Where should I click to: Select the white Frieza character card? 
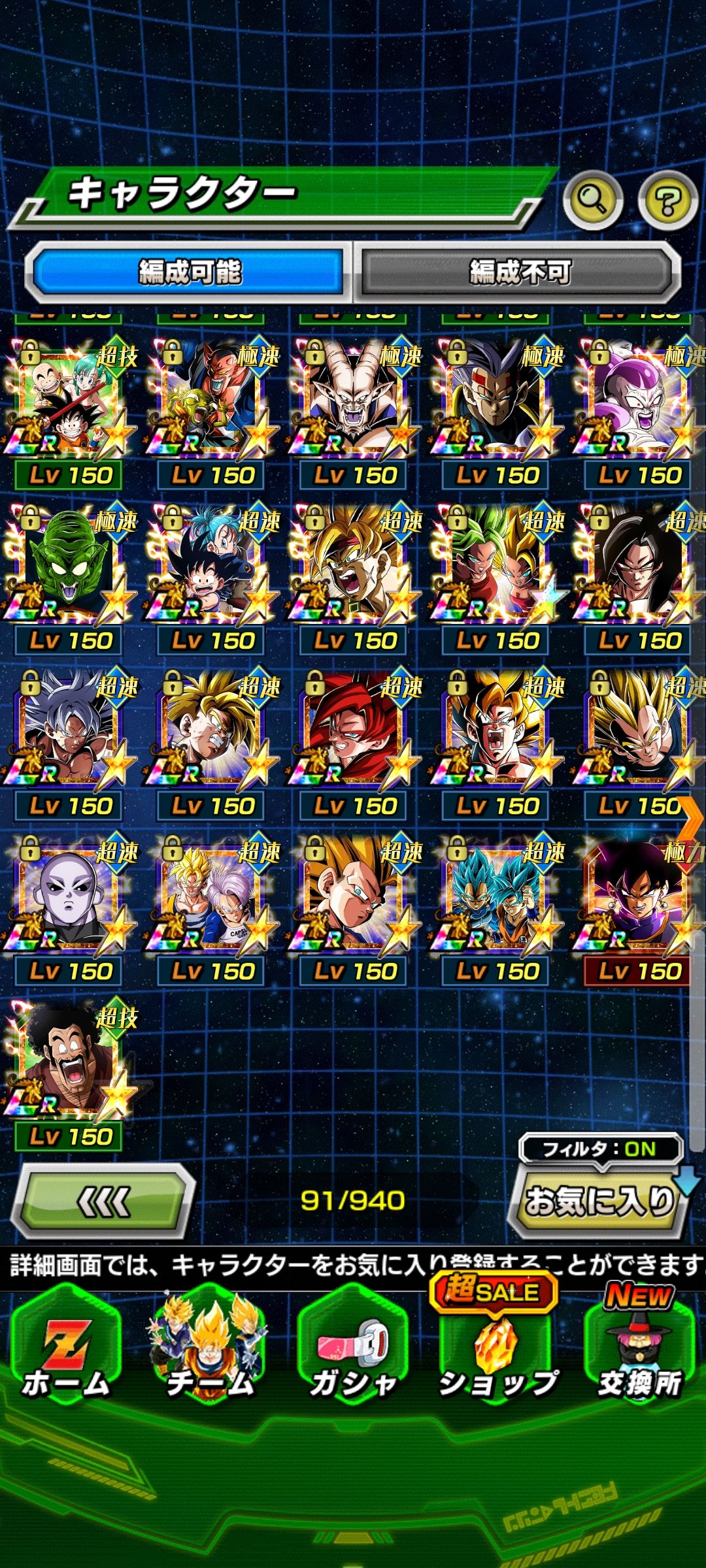[x=637, y=400]
